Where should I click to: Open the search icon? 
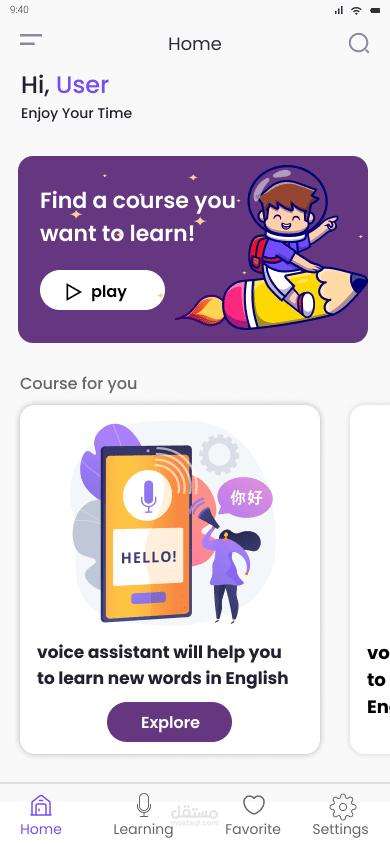click(x=359, y=43)
